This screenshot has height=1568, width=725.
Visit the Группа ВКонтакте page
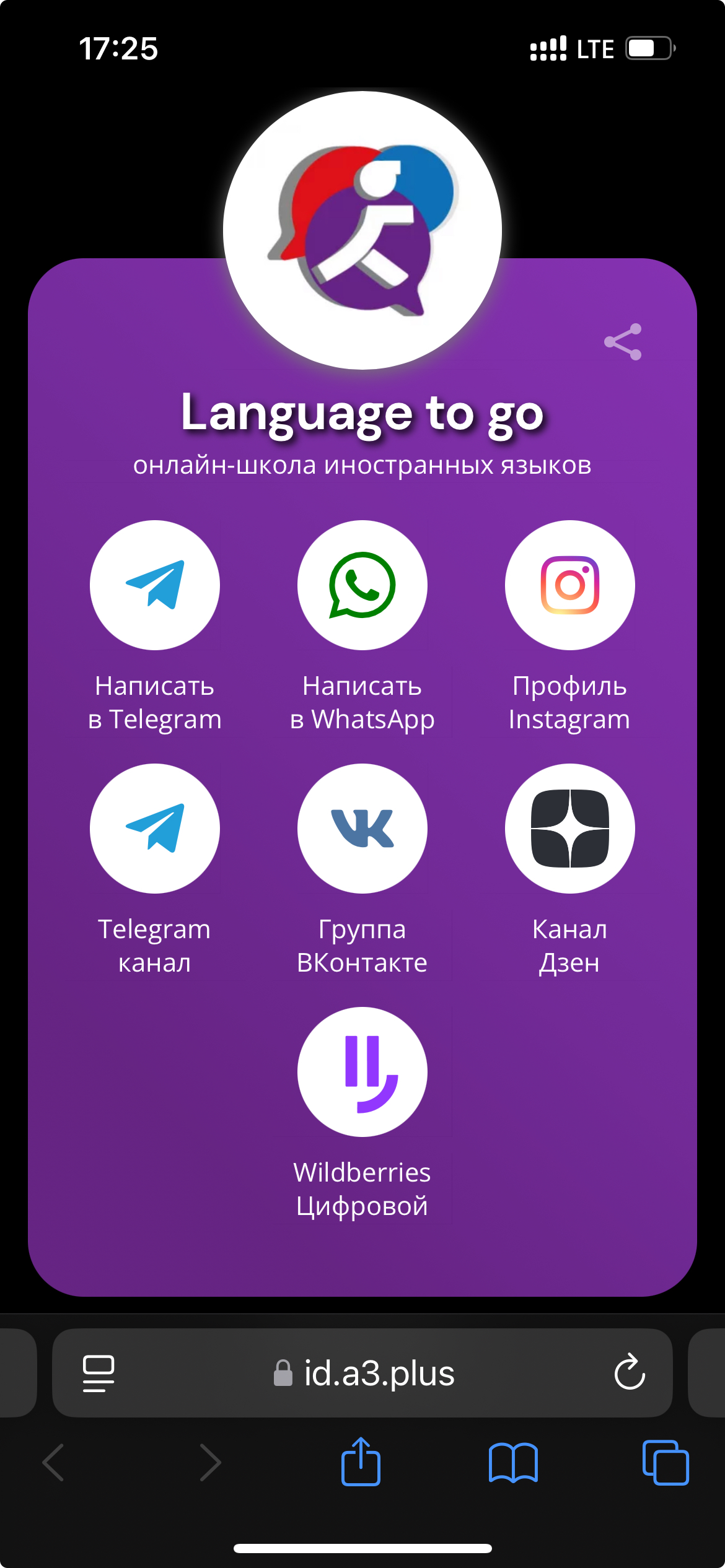[x=362, y=829]
